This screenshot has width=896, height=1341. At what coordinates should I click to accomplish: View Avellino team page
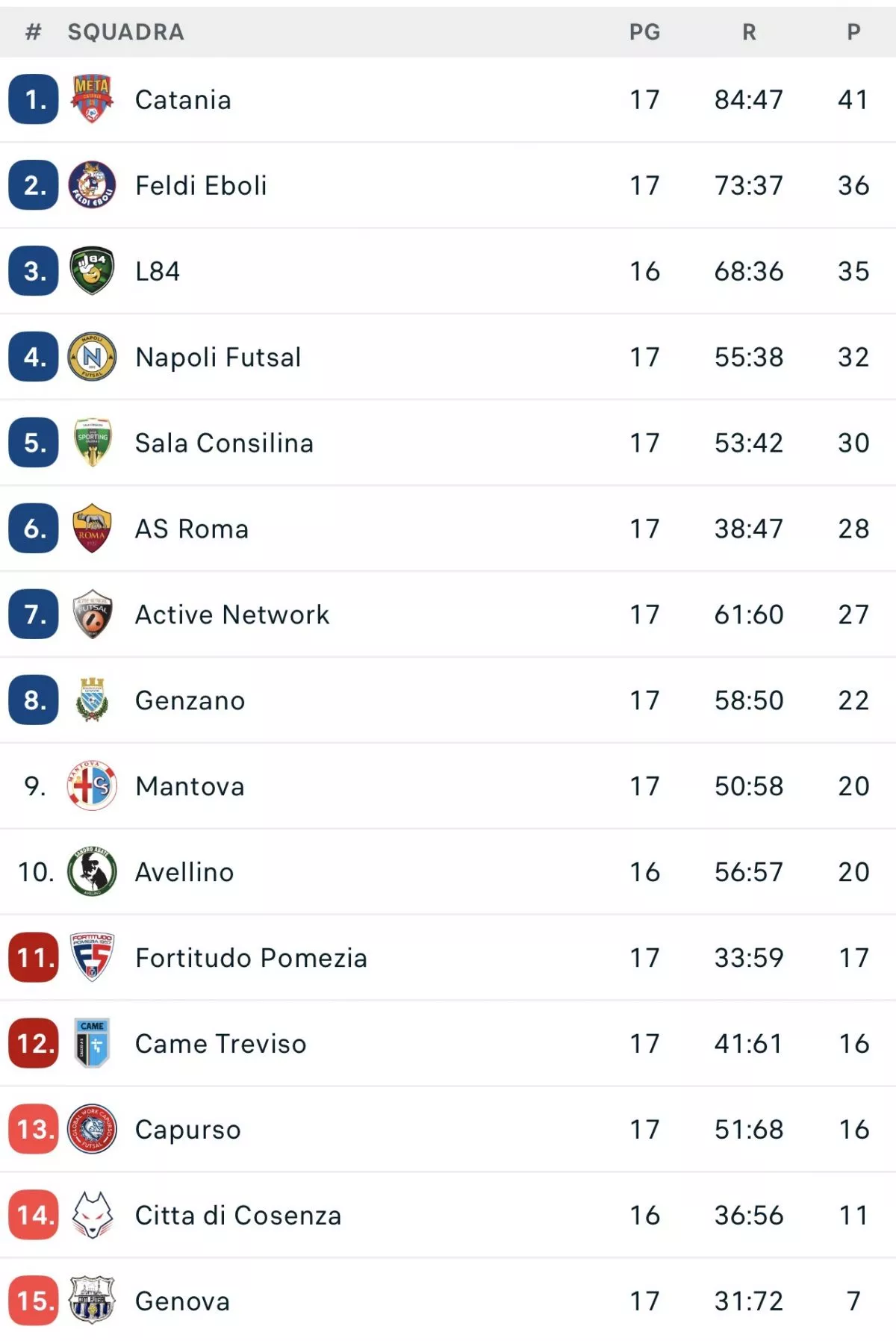tap(184, 872)
